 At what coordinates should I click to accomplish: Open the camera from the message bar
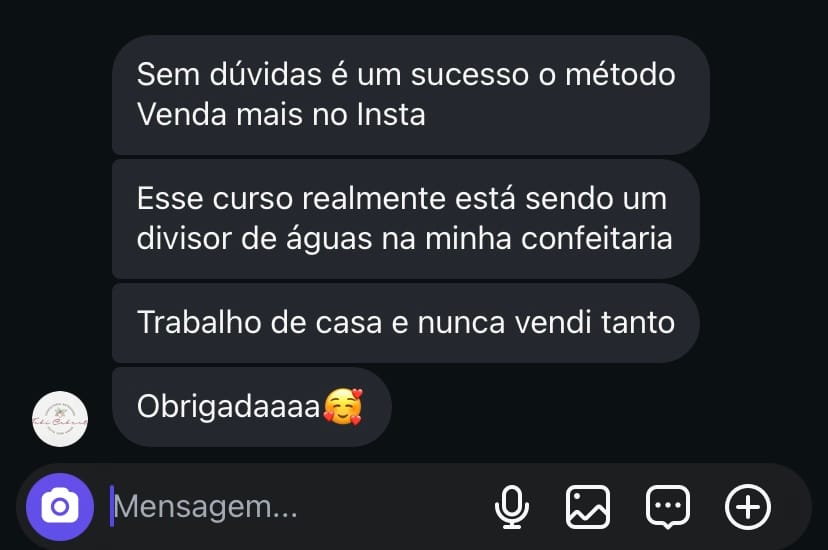tap(60, 507)
